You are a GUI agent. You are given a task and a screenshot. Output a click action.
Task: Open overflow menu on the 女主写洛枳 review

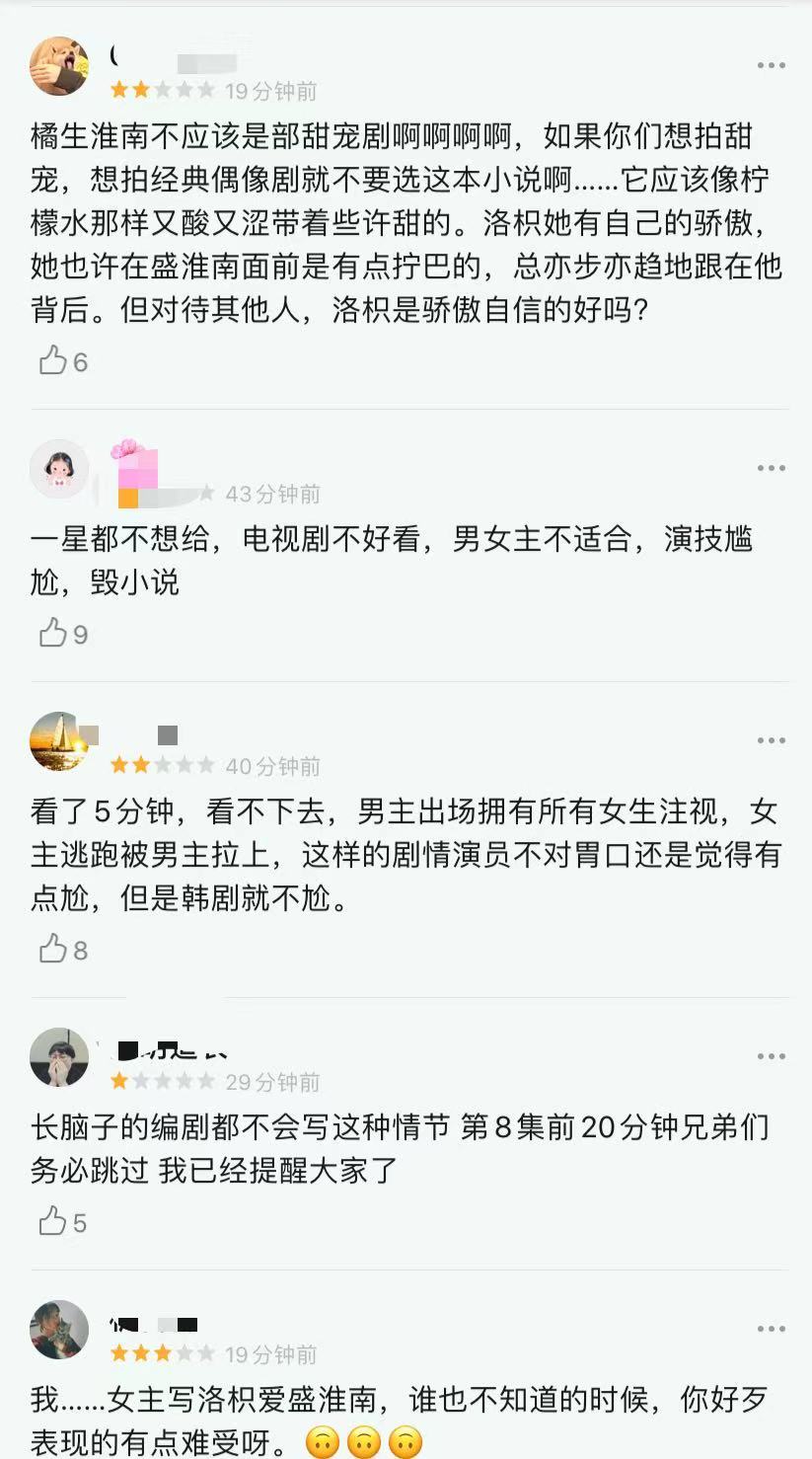tap(771, 1329)
